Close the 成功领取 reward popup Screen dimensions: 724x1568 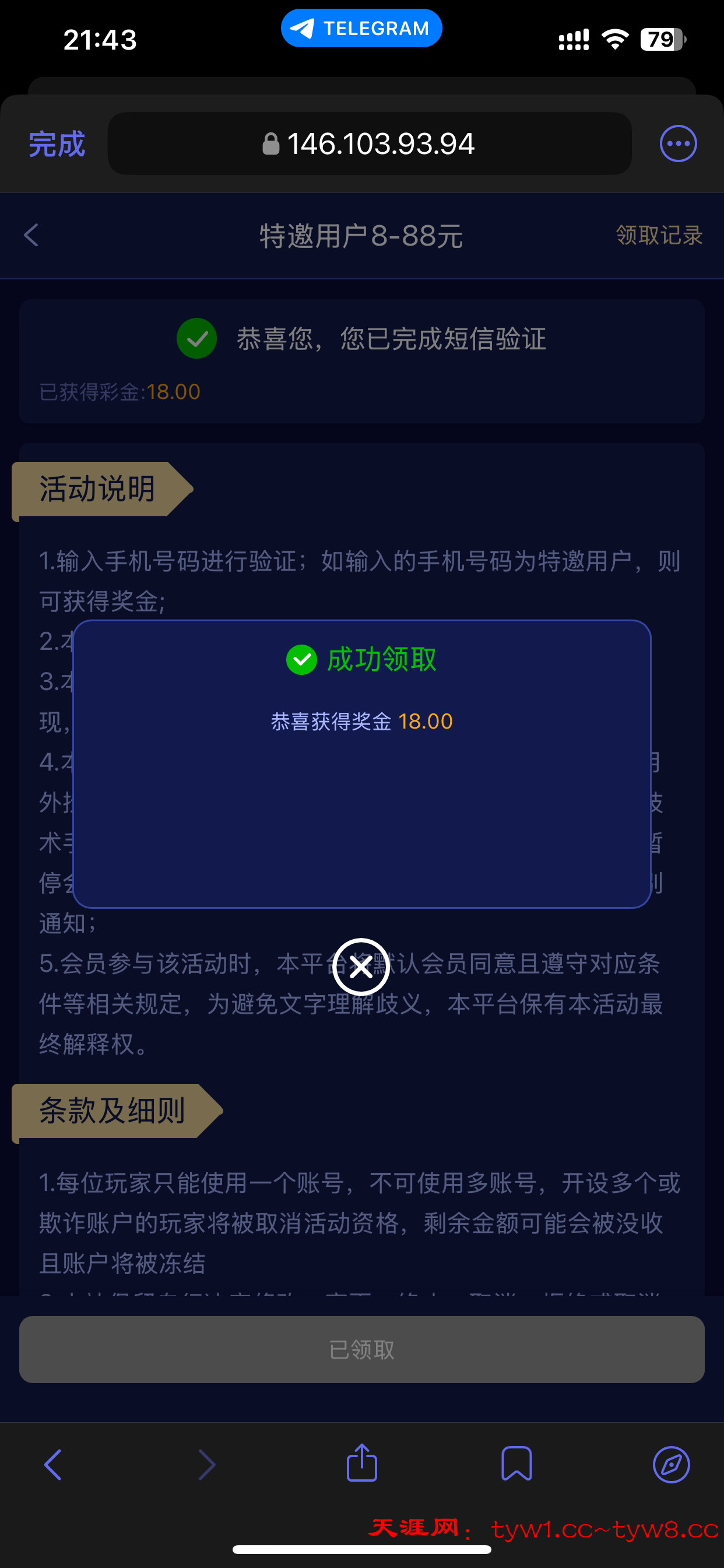[361, 967]
